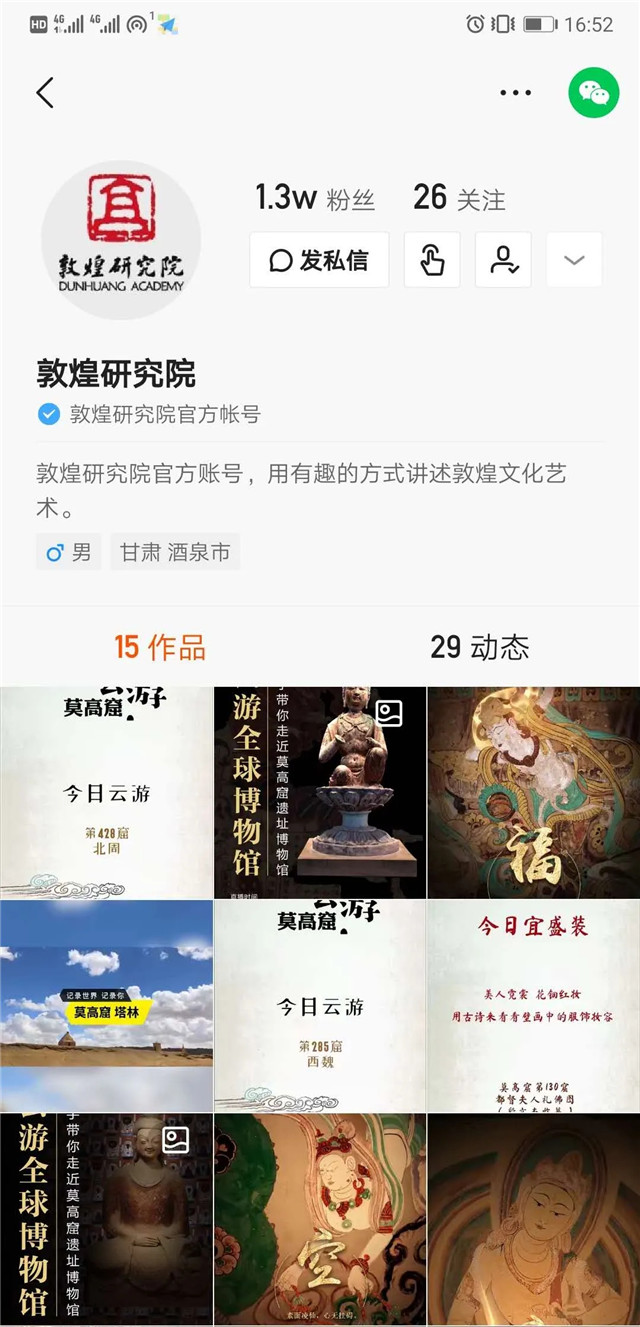Expand the dropdown arrow next to follow button
640x1327 pixels.
click(x=574, y=260)
